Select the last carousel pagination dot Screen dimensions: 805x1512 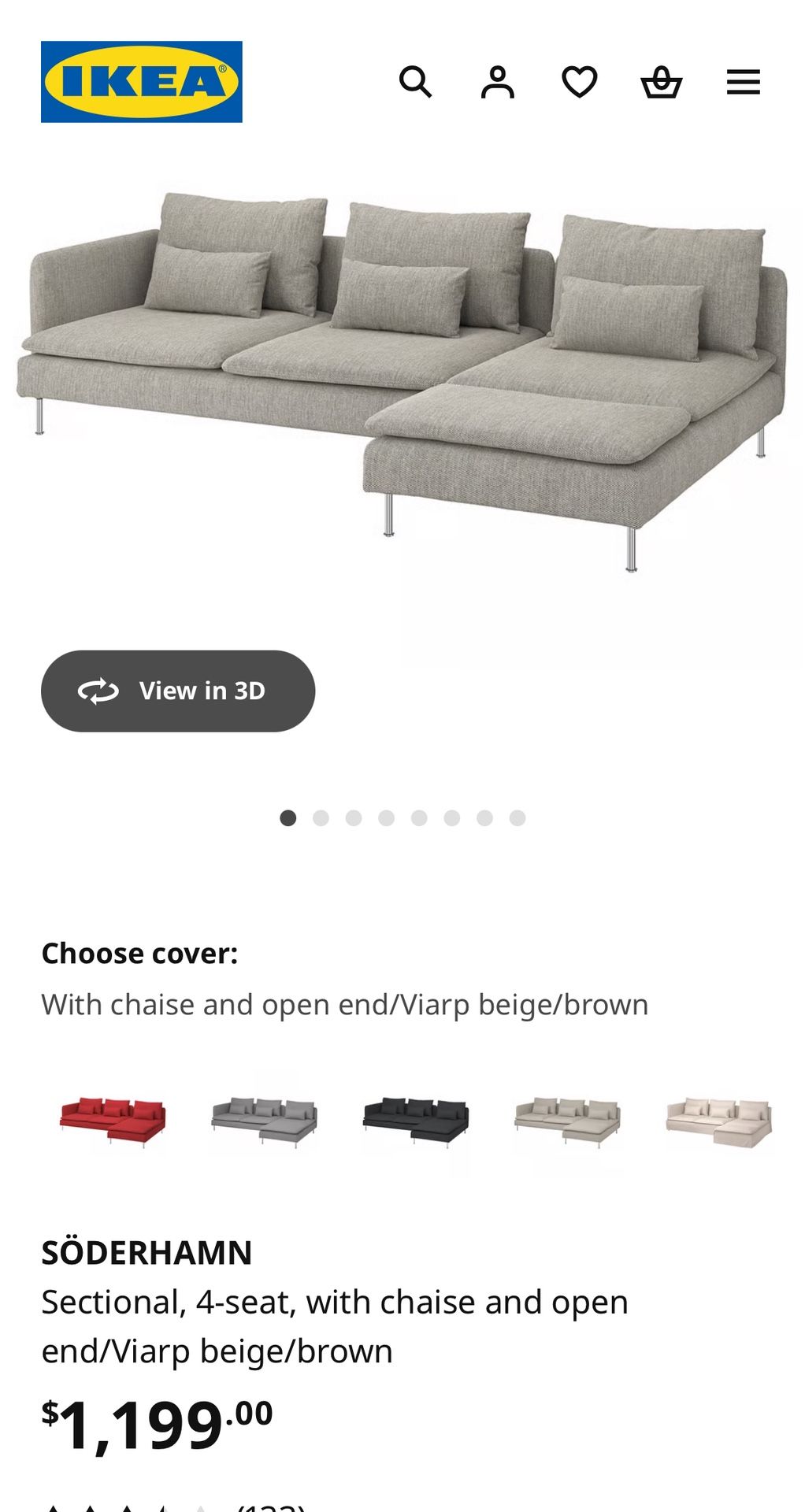[x=517, y=819]
